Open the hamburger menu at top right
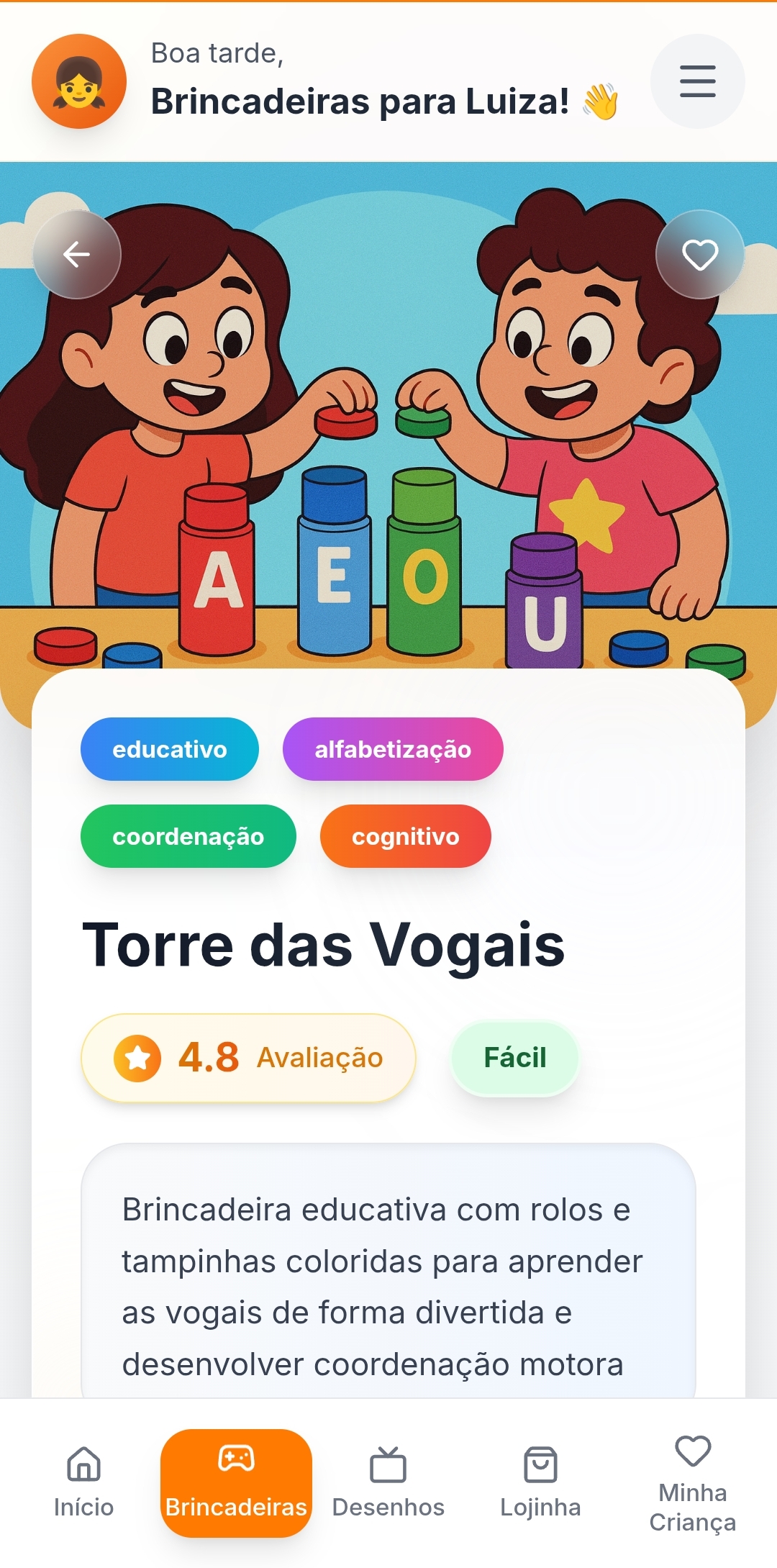 coord(696,81)
